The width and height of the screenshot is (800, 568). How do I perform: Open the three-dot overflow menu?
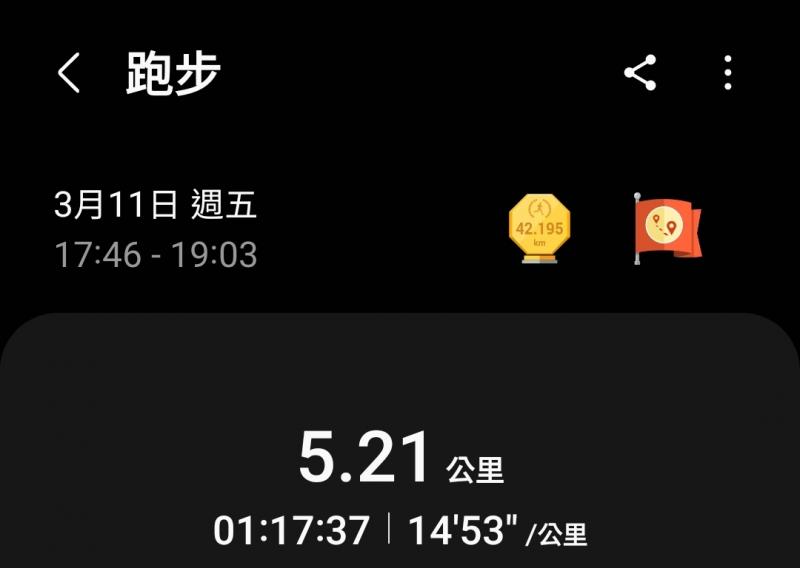[728, 73]
